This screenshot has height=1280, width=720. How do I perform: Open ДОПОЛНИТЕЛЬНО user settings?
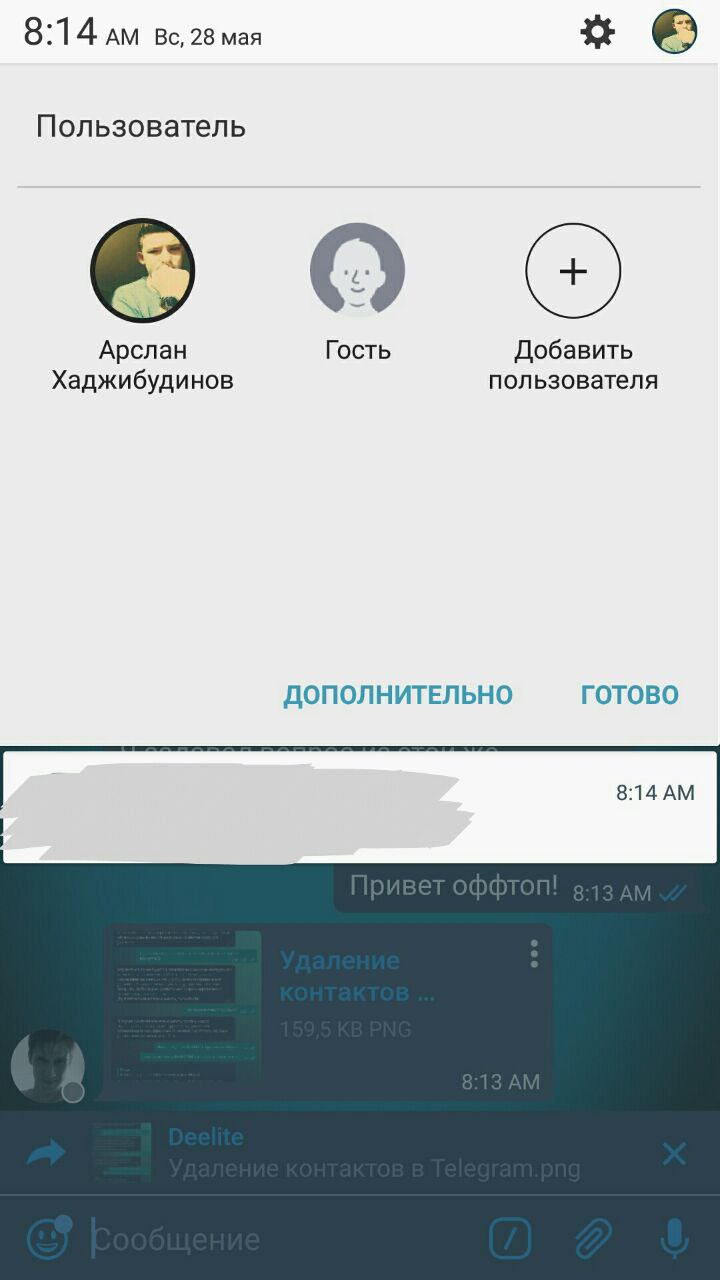397,695
